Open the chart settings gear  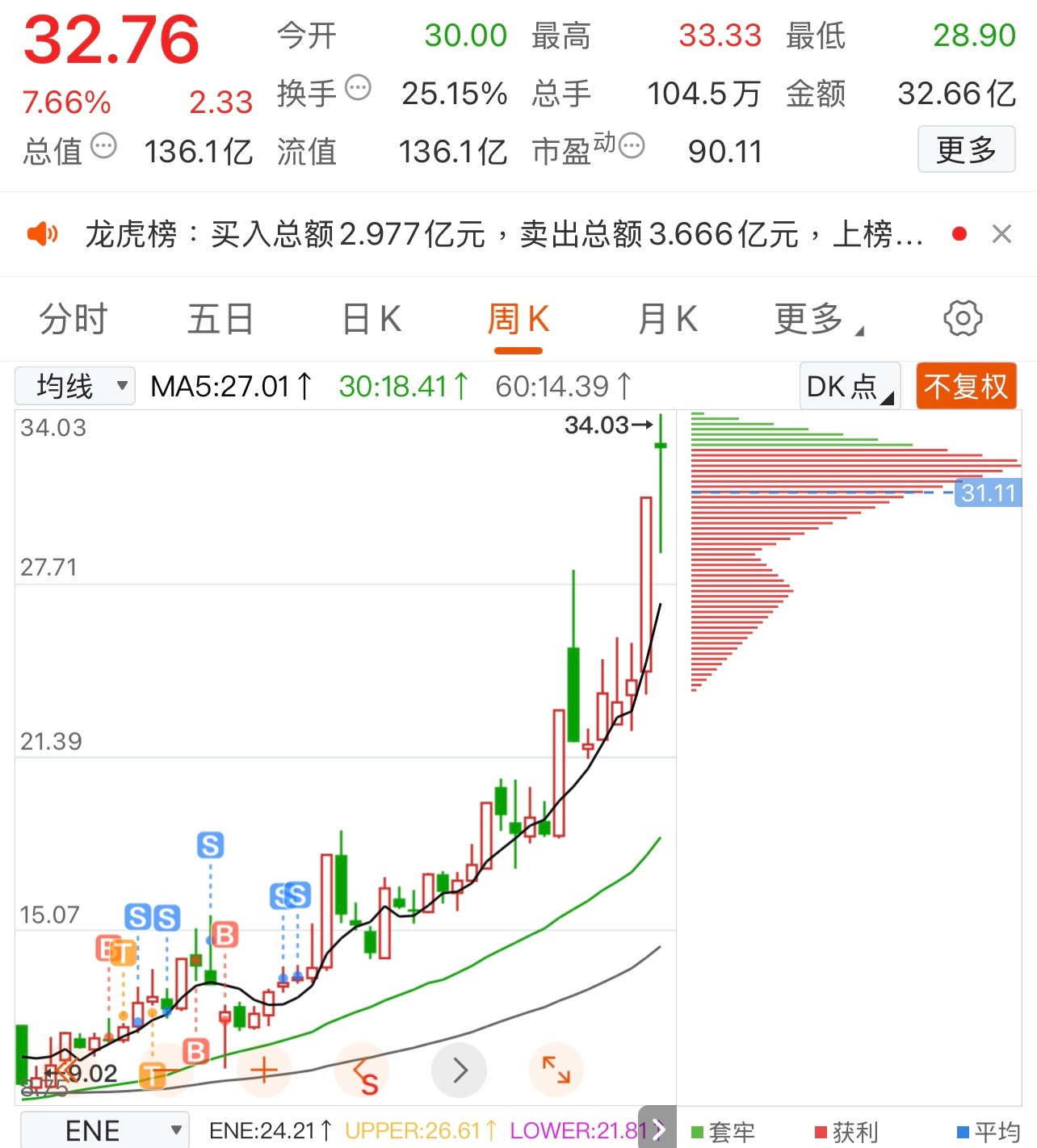[x=962, y=319]
